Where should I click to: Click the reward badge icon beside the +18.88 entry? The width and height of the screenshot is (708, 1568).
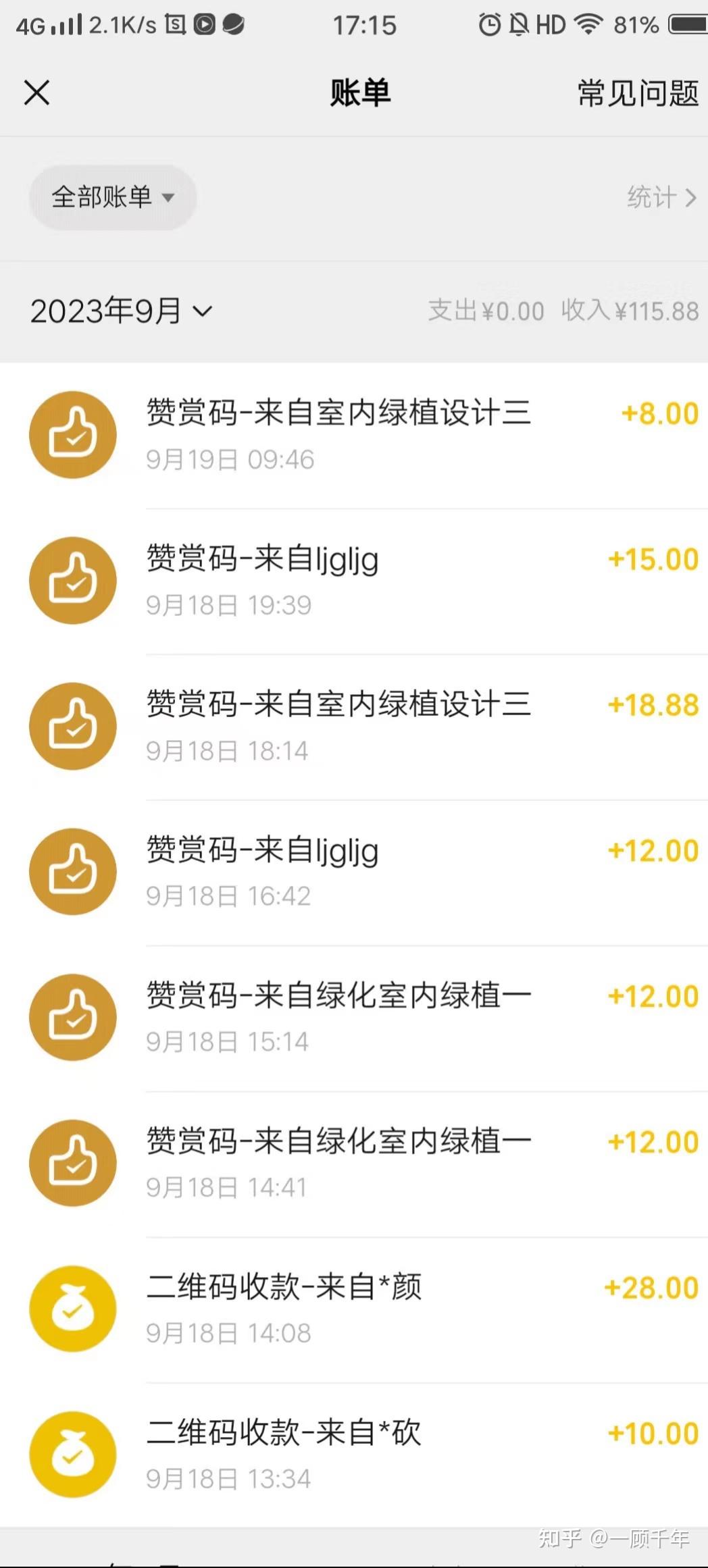(73, 726)
